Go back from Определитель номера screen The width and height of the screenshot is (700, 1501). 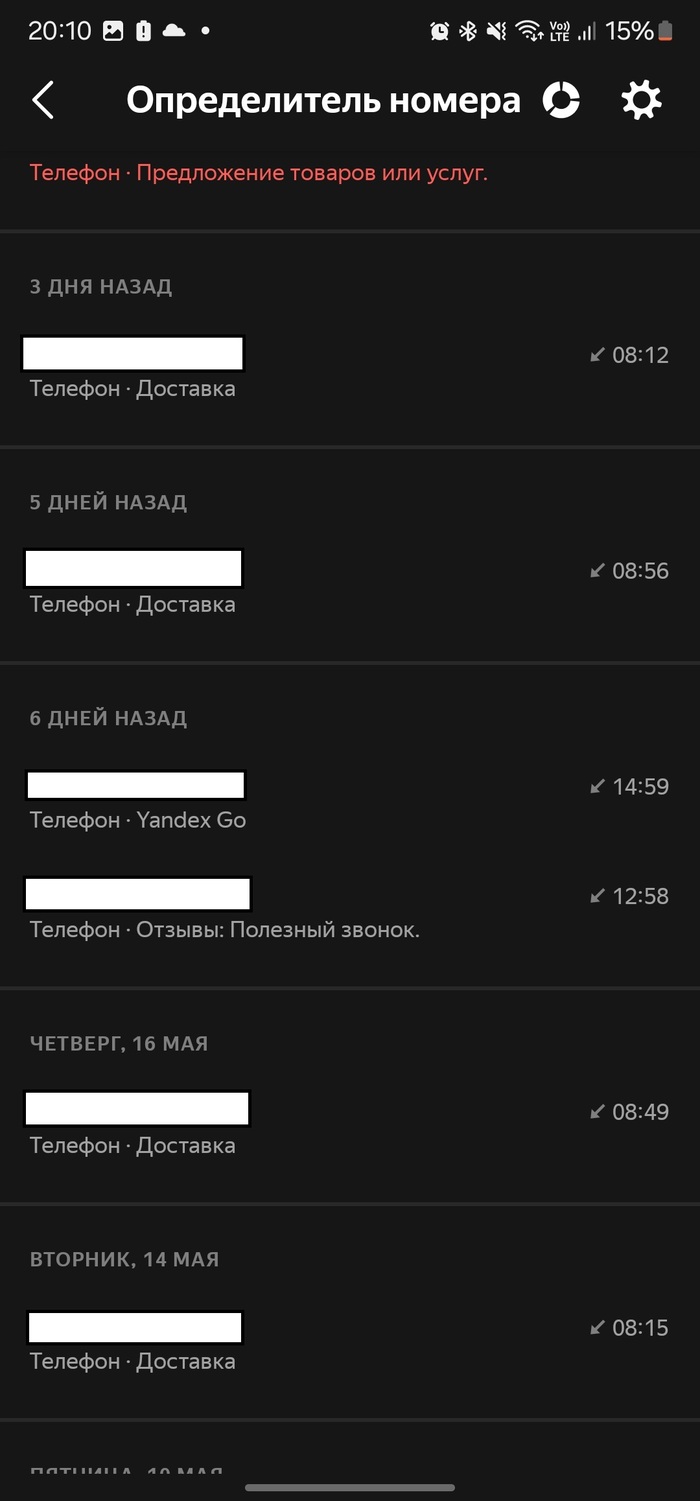point(43,101)
